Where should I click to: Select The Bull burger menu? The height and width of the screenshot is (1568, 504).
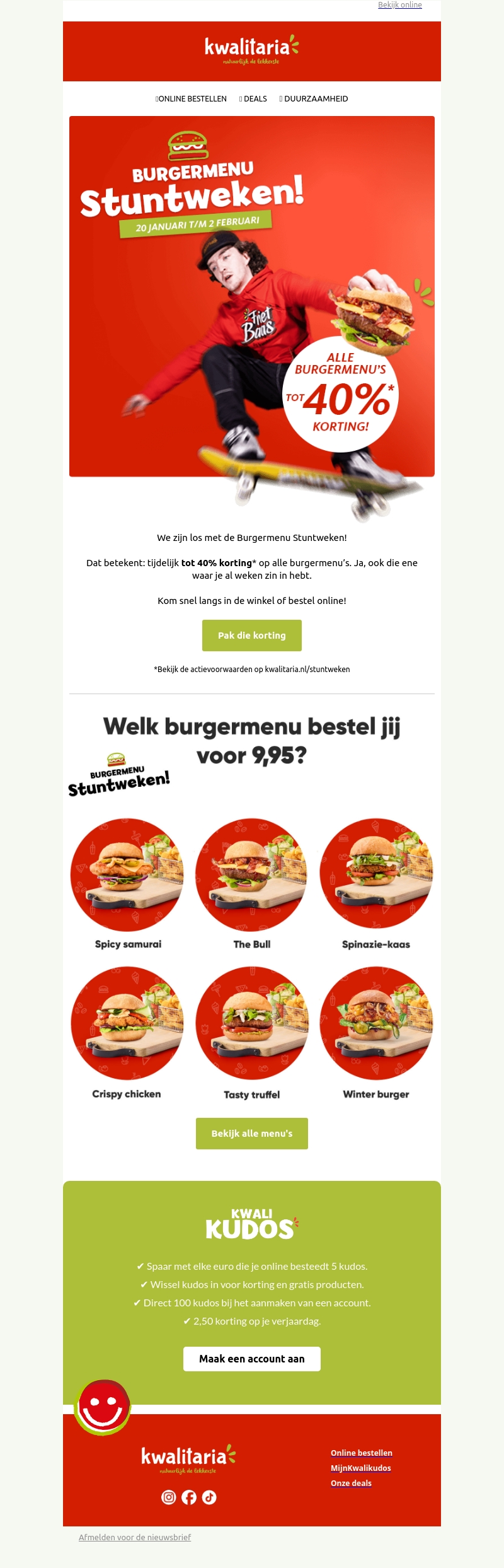252,875
